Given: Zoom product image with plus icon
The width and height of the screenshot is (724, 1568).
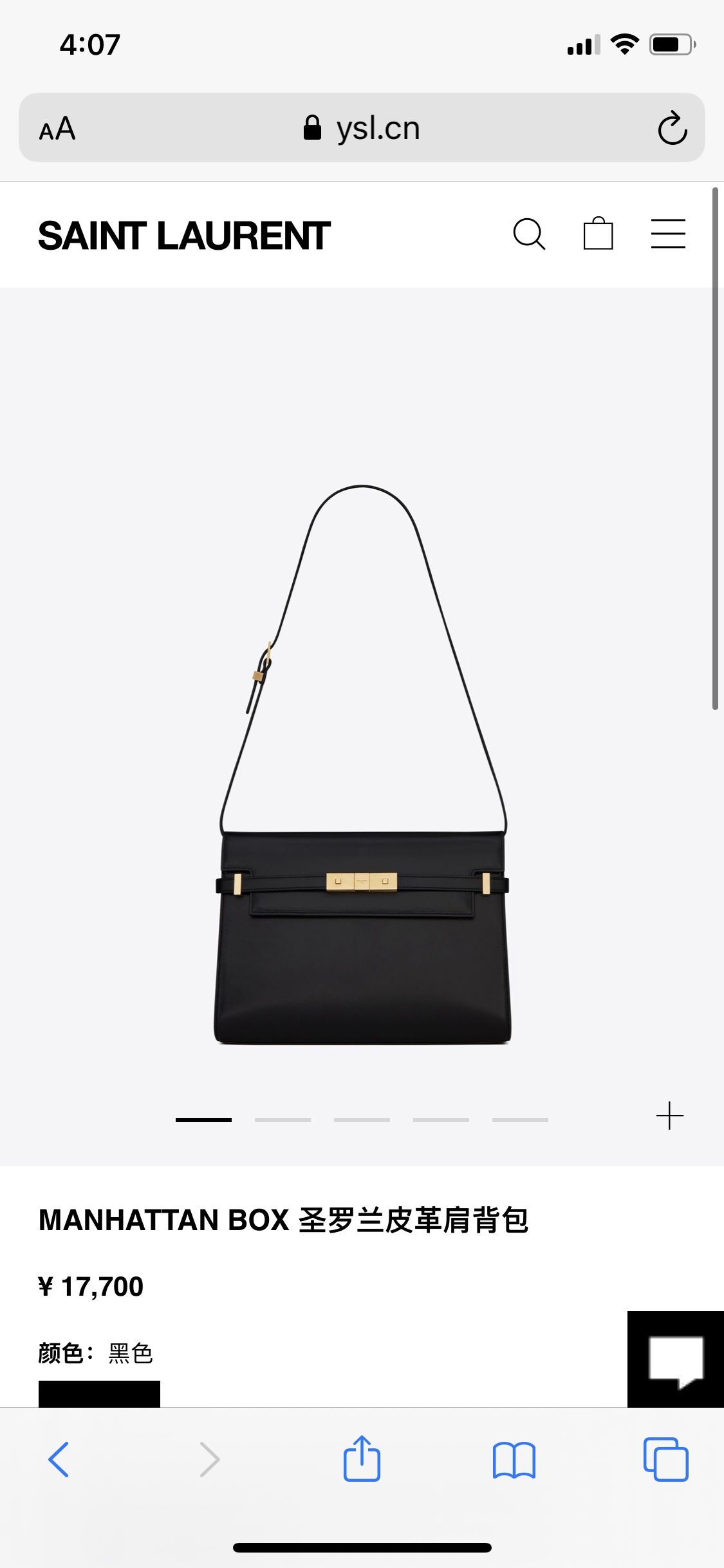Looking at the screenshot, I should pos(669,1115).
